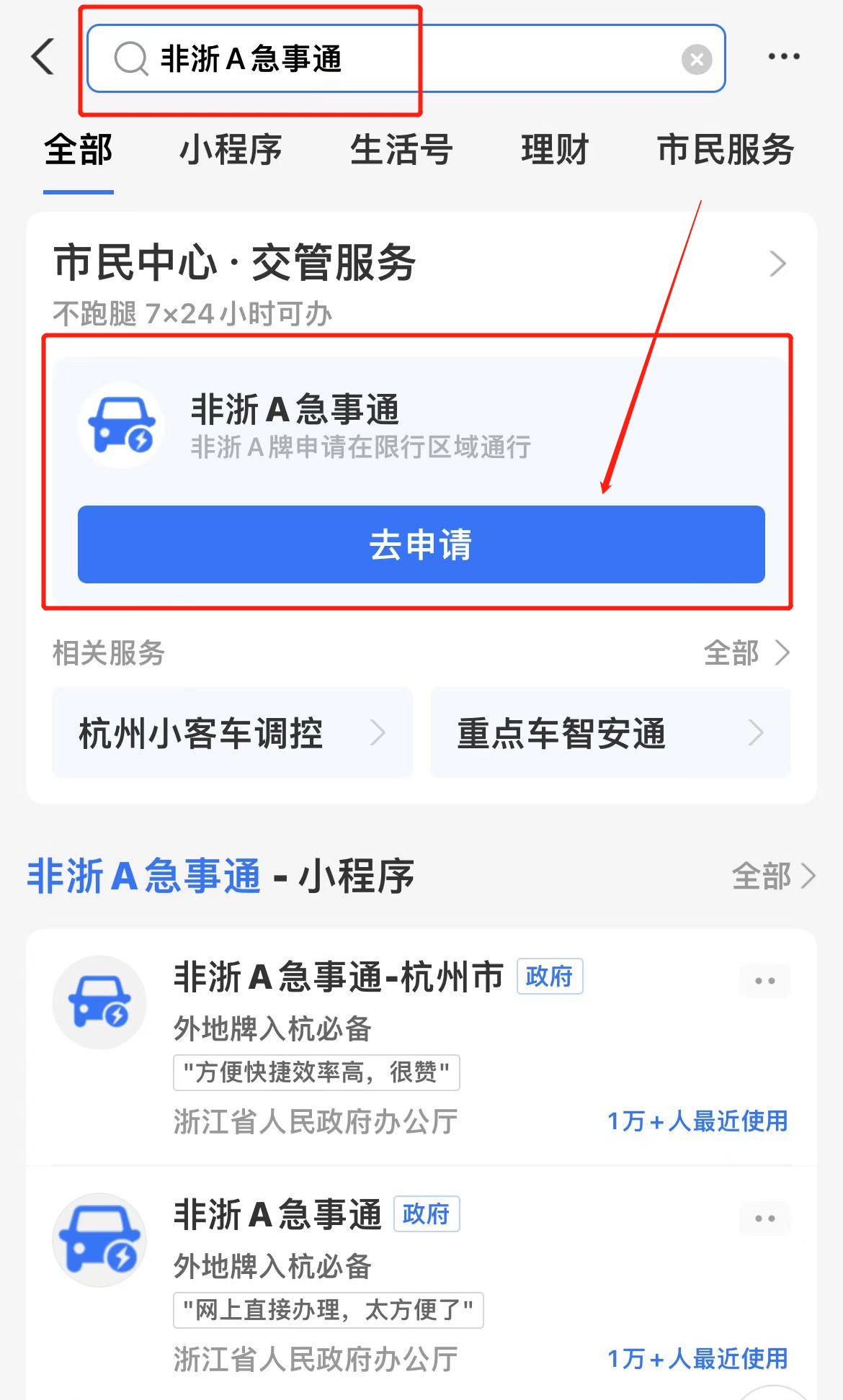The image size is (843, 1400).
Task: Open 非浙A急事通-杭州市 mini program
Action: [421, 1046]
